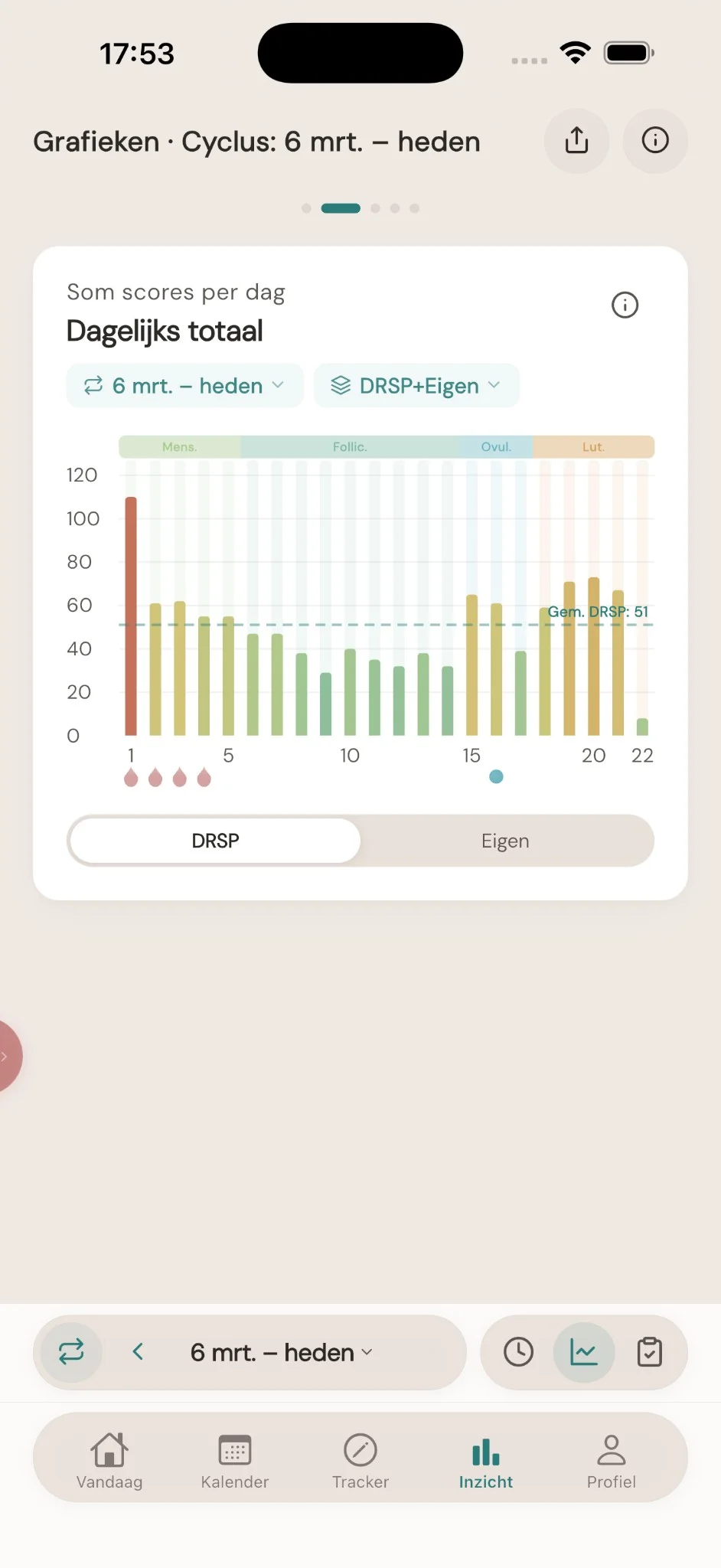The width and height of the screenshot is (721, 1568).
Task: Open the 6 mrt. – heden date range dropdown
Action: pyautogui.click(x=184, y=385)
